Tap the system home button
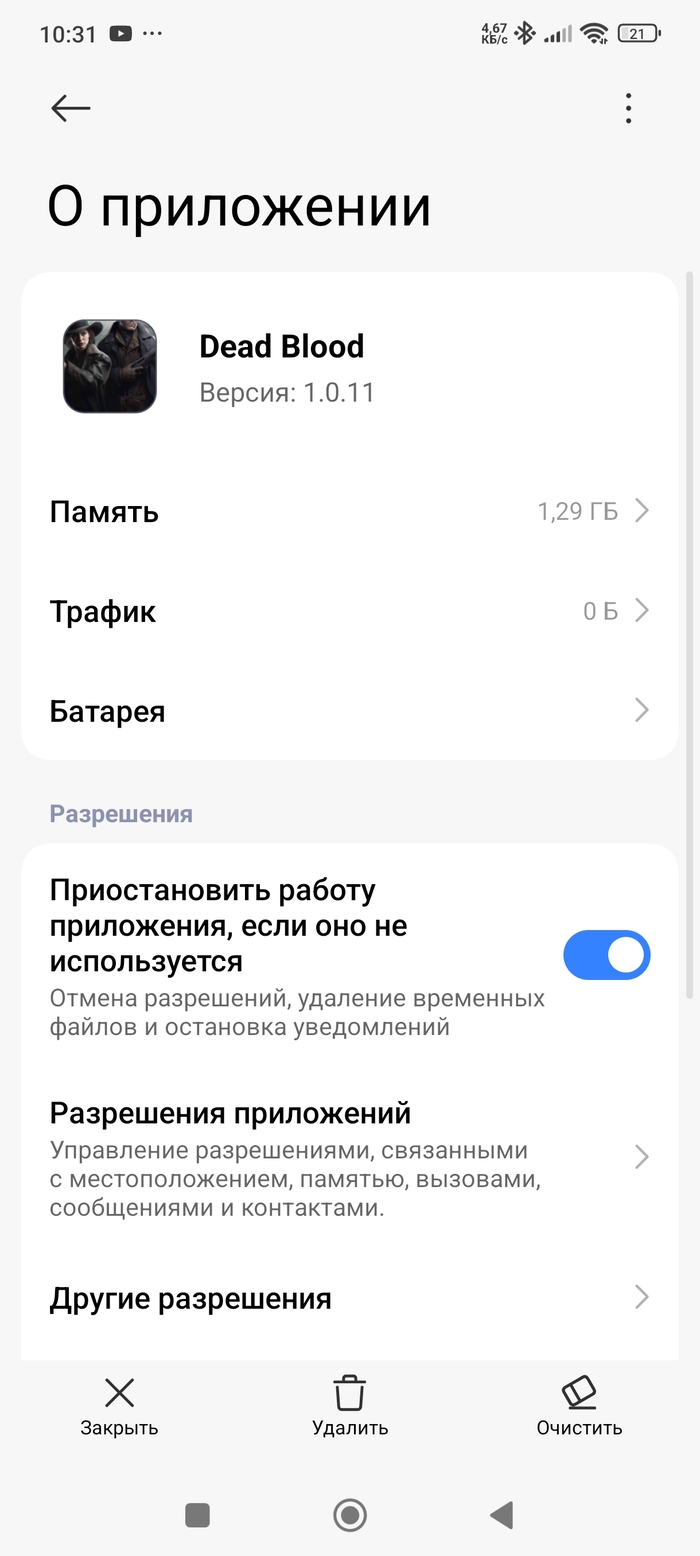This screenshot has width=700, height=1556. [349, 1515]
